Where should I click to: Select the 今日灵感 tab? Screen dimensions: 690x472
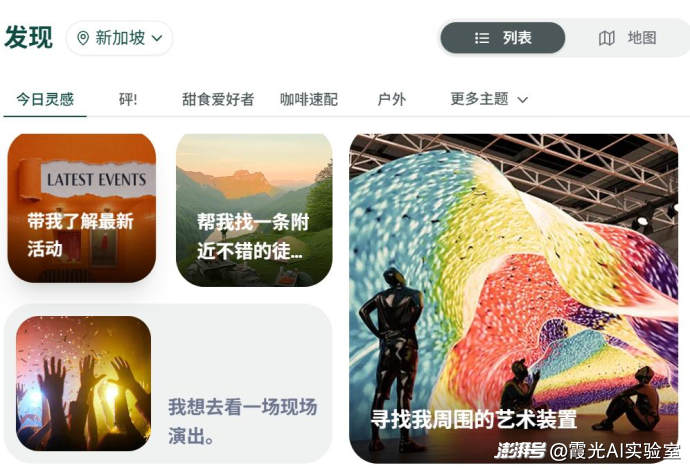point(45,99)
